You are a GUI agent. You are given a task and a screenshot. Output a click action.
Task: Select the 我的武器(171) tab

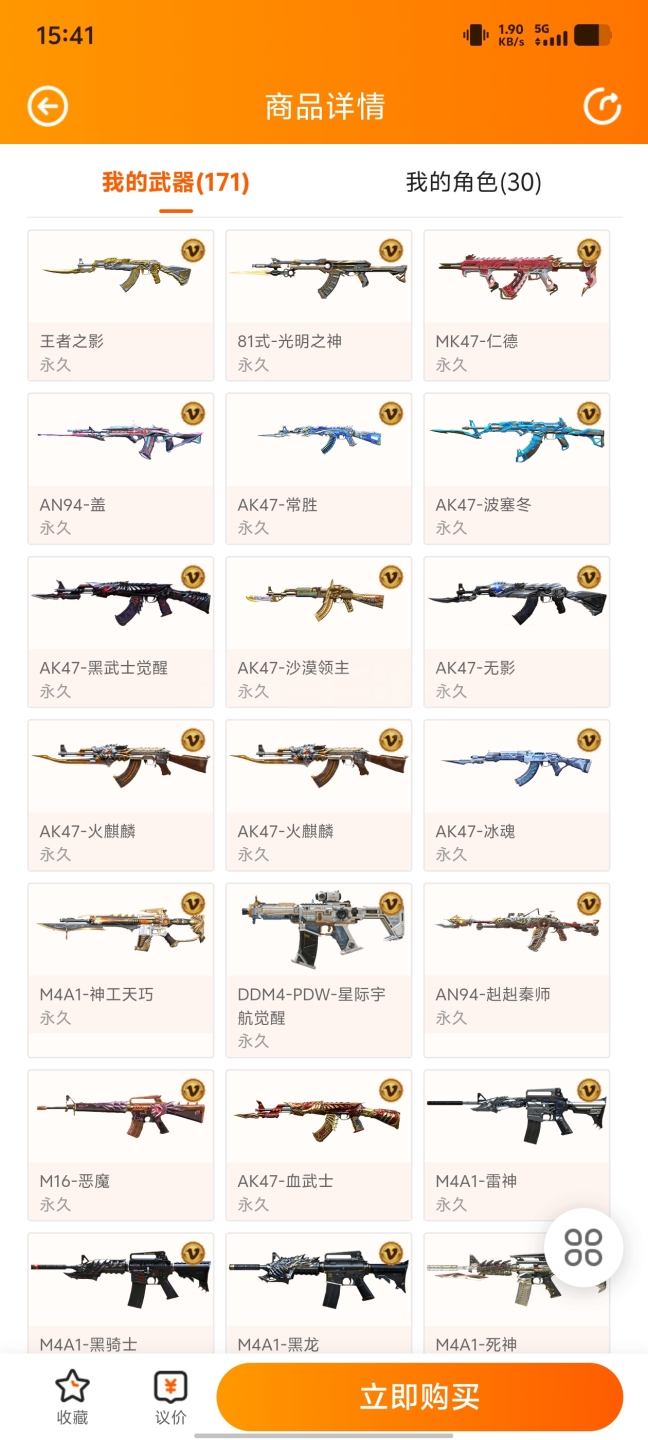[x=175, y=182]
